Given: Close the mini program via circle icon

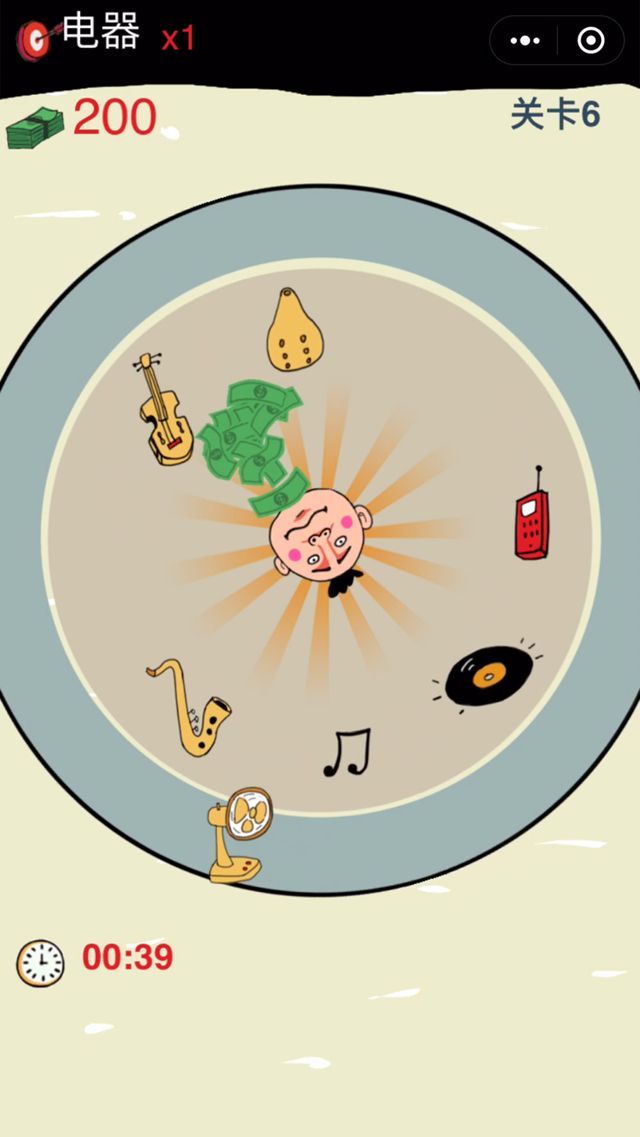Looking at the screenshot, I should tap(591, 41).
